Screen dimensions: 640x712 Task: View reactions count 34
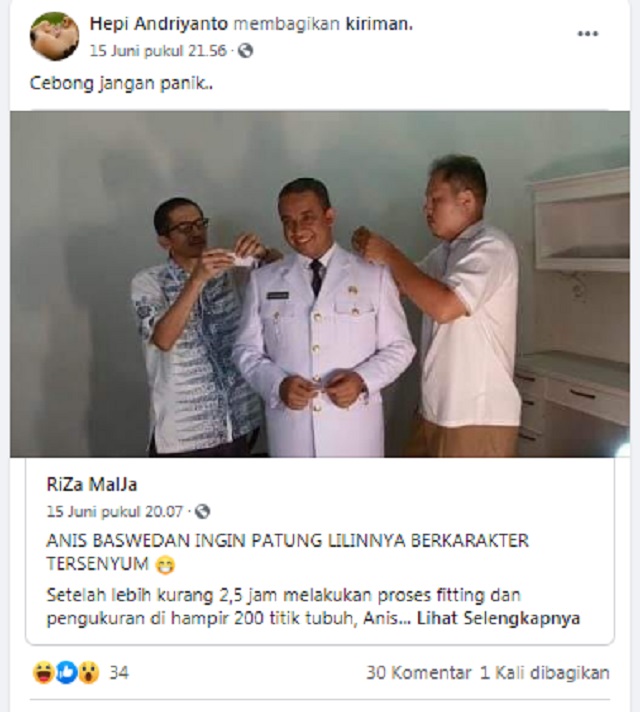pyautogui.click(x=118, y=673)
